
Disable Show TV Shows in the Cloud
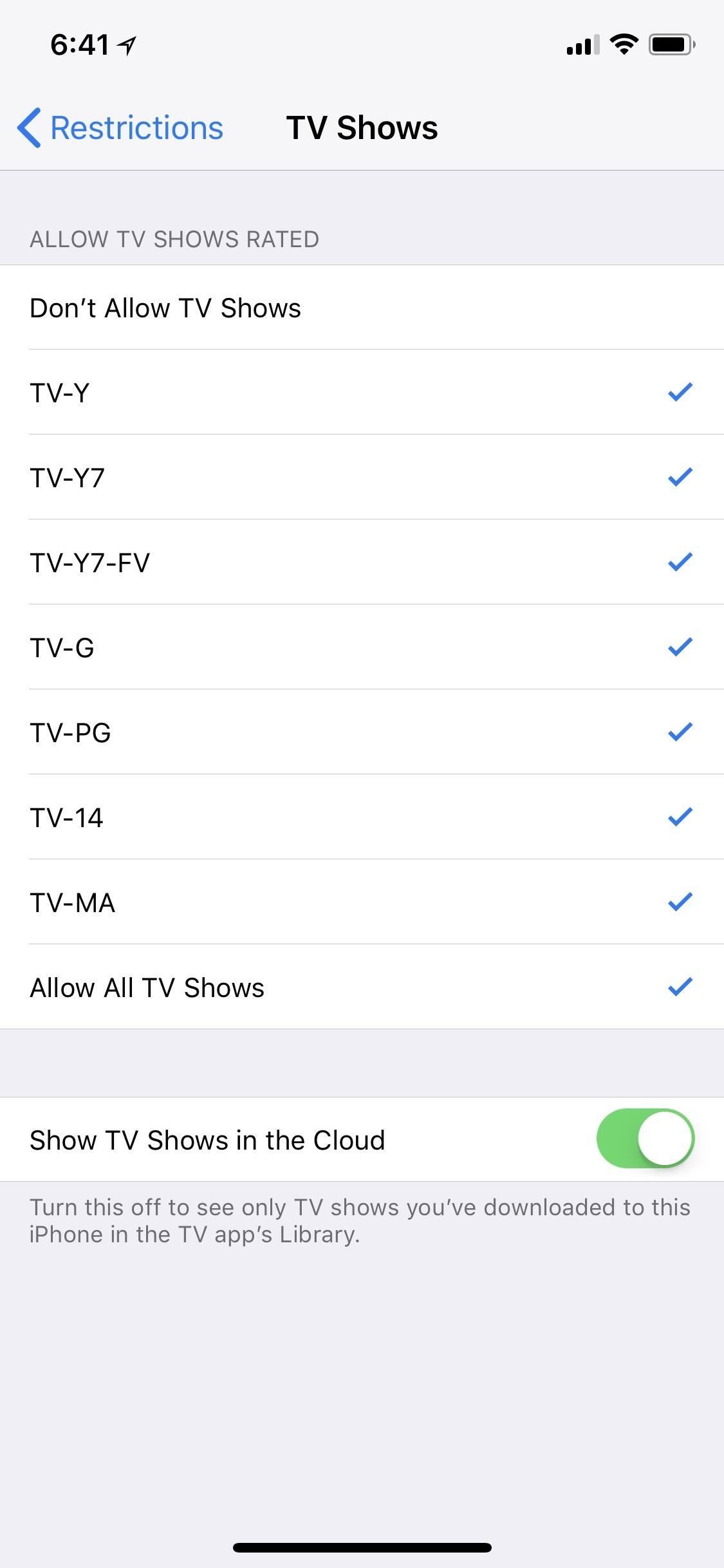pos(645,1138)
